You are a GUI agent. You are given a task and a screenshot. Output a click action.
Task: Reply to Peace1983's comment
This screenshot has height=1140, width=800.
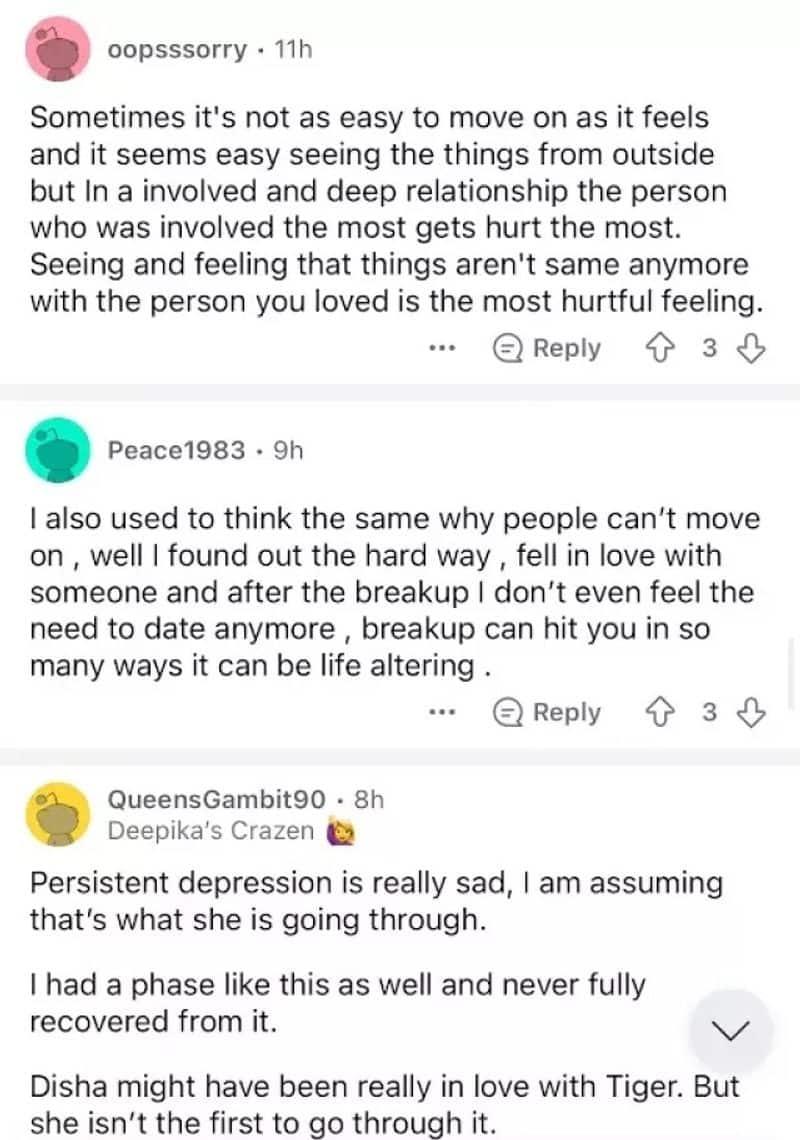click(x=548, y=713)
